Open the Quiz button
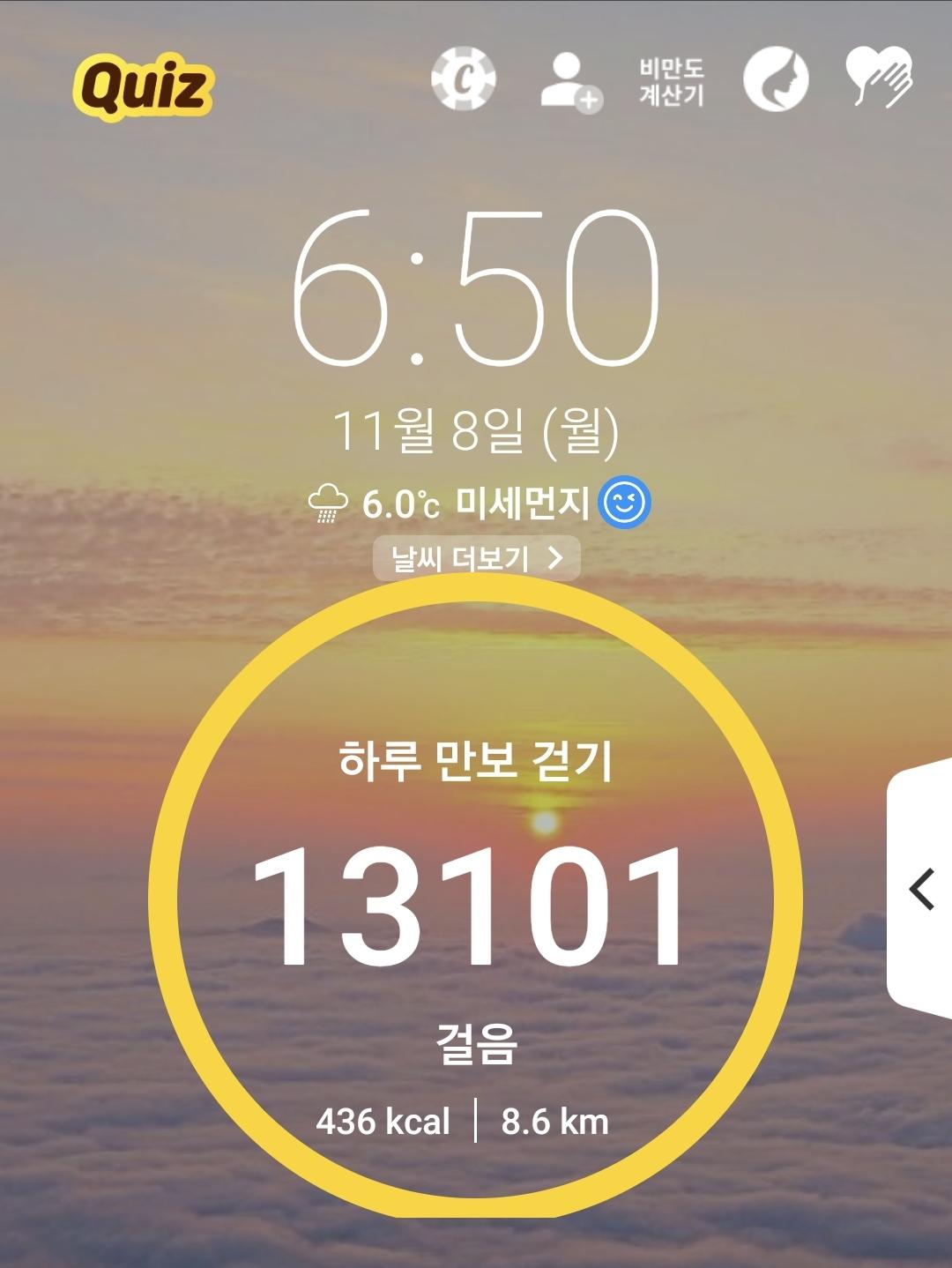Image resolution: width=952 pixels, height=1268 pixels. tap(143, 87)
